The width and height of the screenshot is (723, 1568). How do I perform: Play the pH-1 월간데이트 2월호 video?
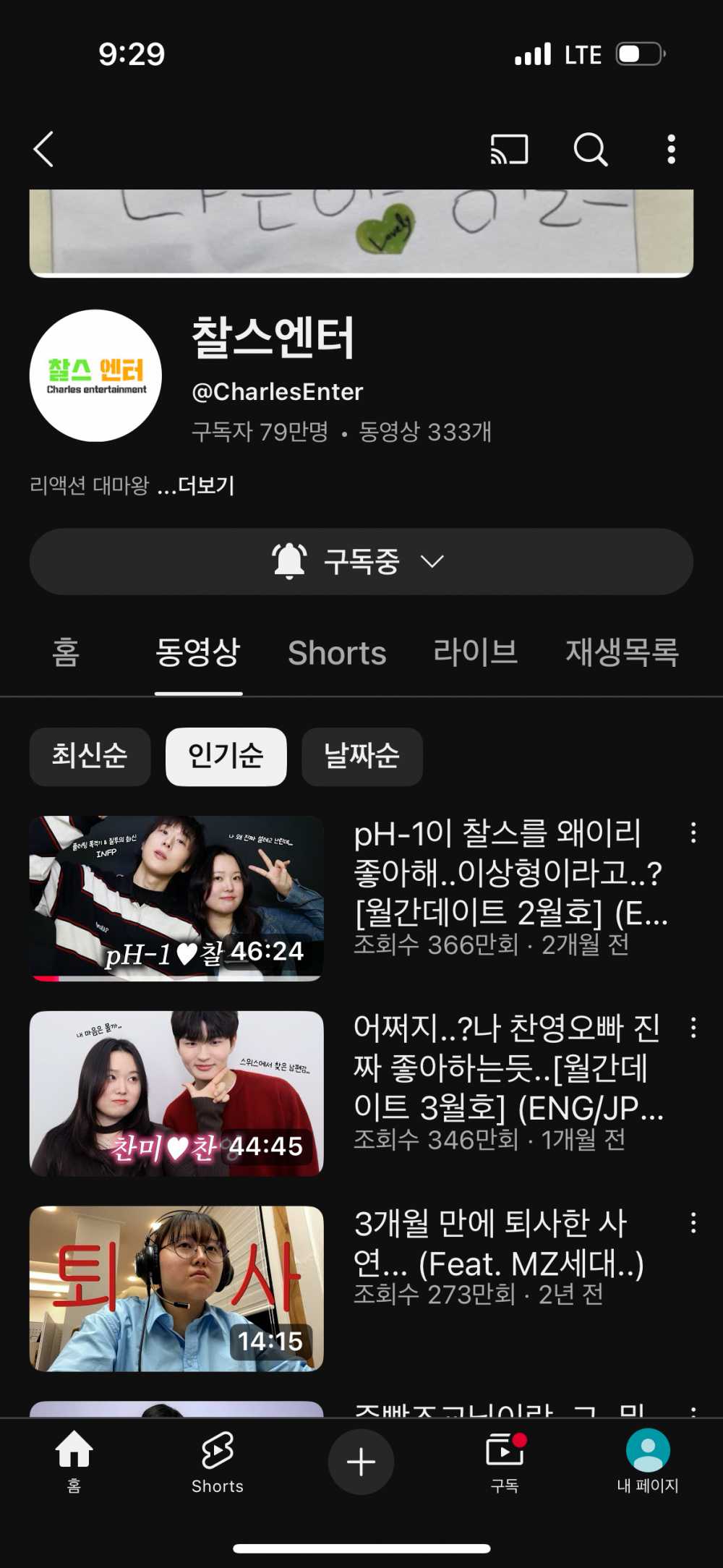coord(176,898)
